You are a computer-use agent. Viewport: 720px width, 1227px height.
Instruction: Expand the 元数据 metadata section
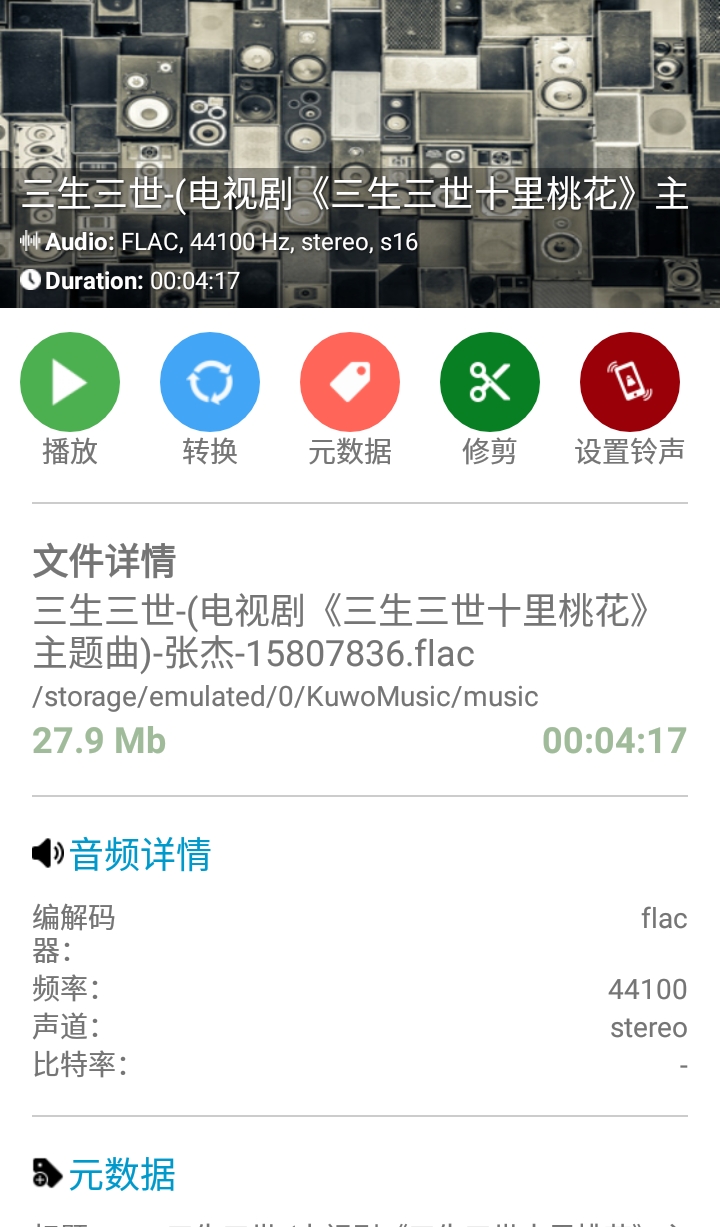(x=122, y=1176)
